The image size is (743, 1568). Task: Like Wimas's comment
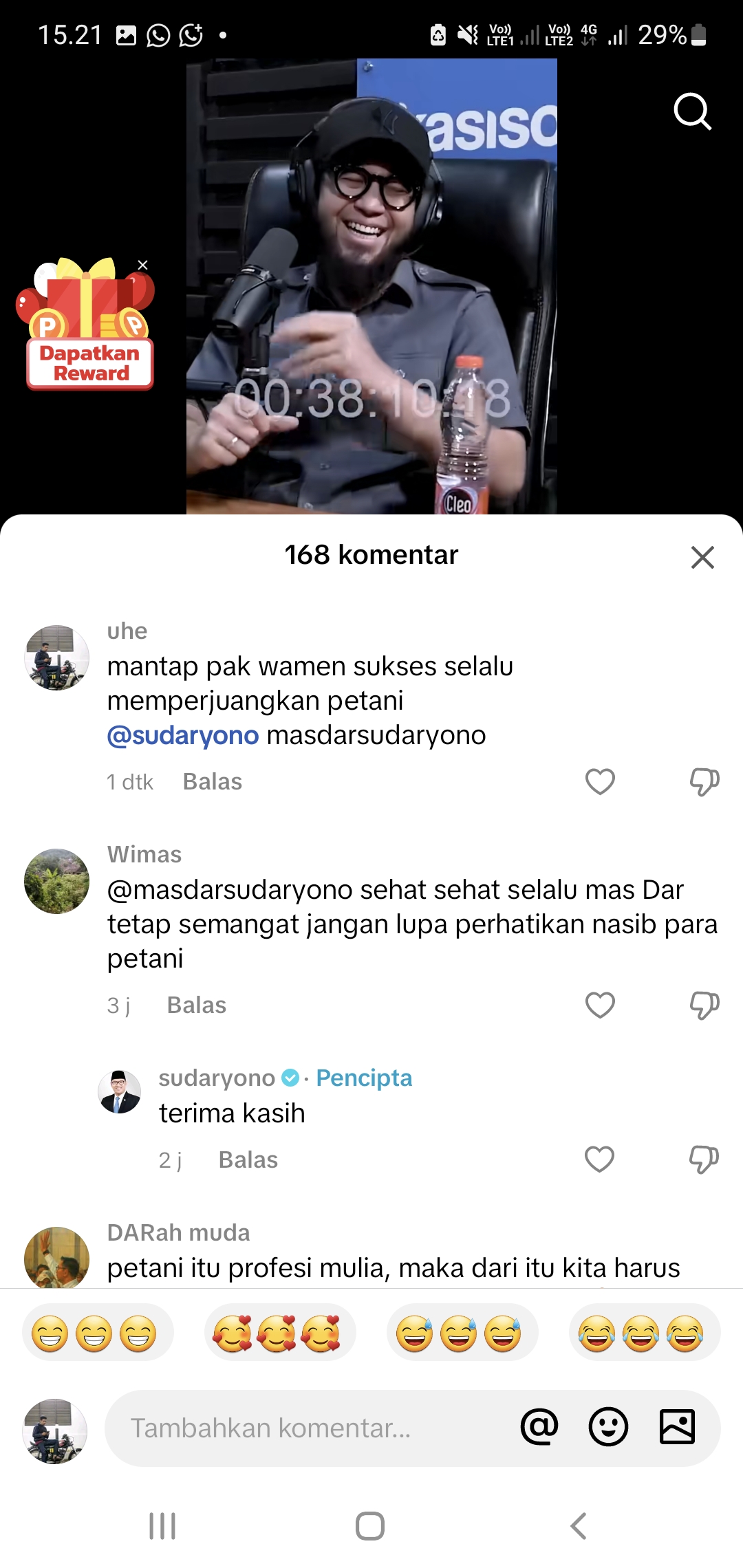click(600, 1005)
